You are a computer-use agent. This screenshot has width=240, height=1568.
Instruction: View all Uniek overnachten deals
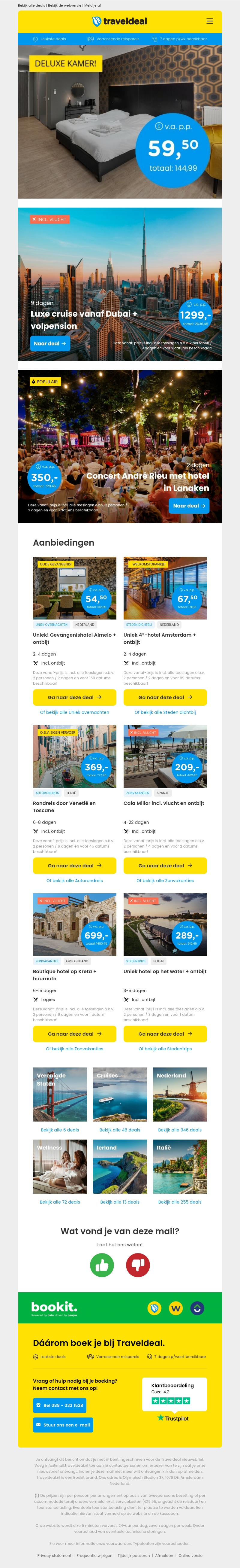tap(74, 712)
